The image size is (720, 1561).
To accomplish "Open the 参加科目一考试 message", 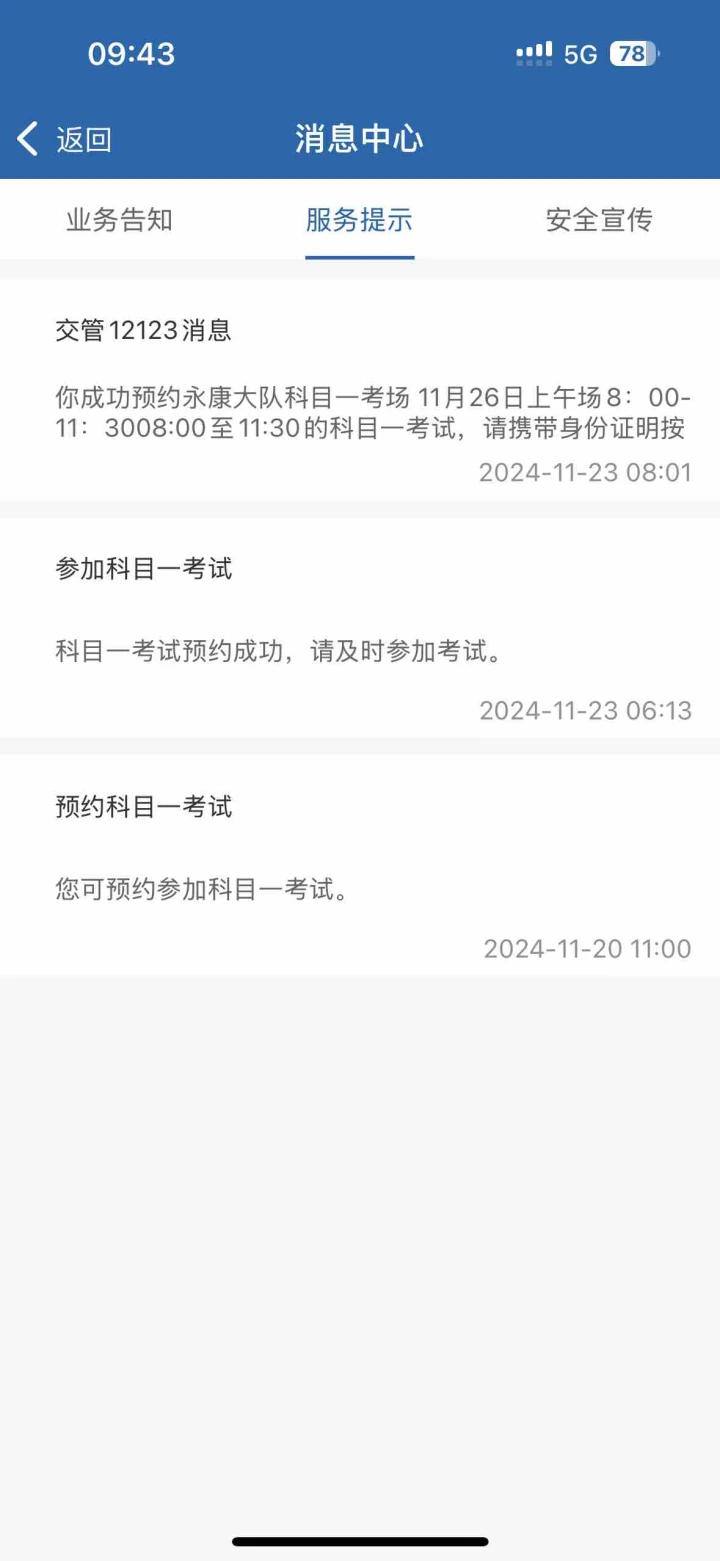I will point(360,628).
